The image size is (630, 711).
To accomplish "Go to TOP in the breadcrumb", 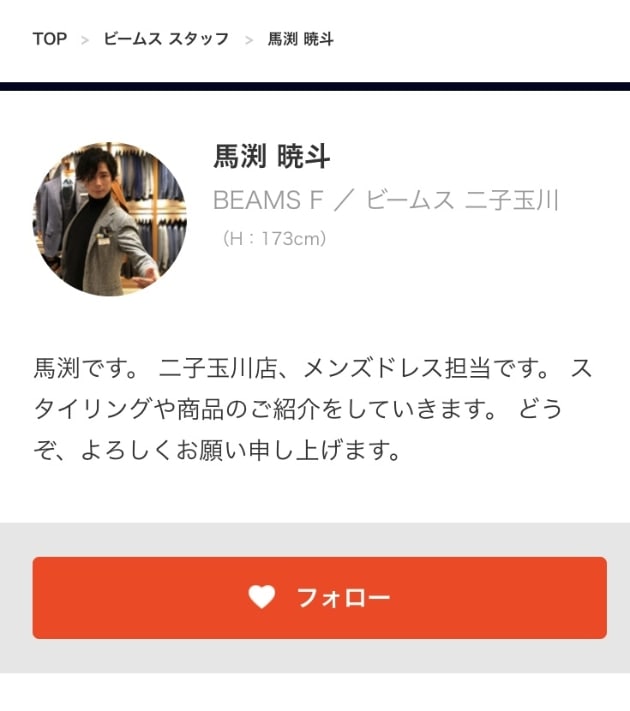I will (x=50, y=39).
